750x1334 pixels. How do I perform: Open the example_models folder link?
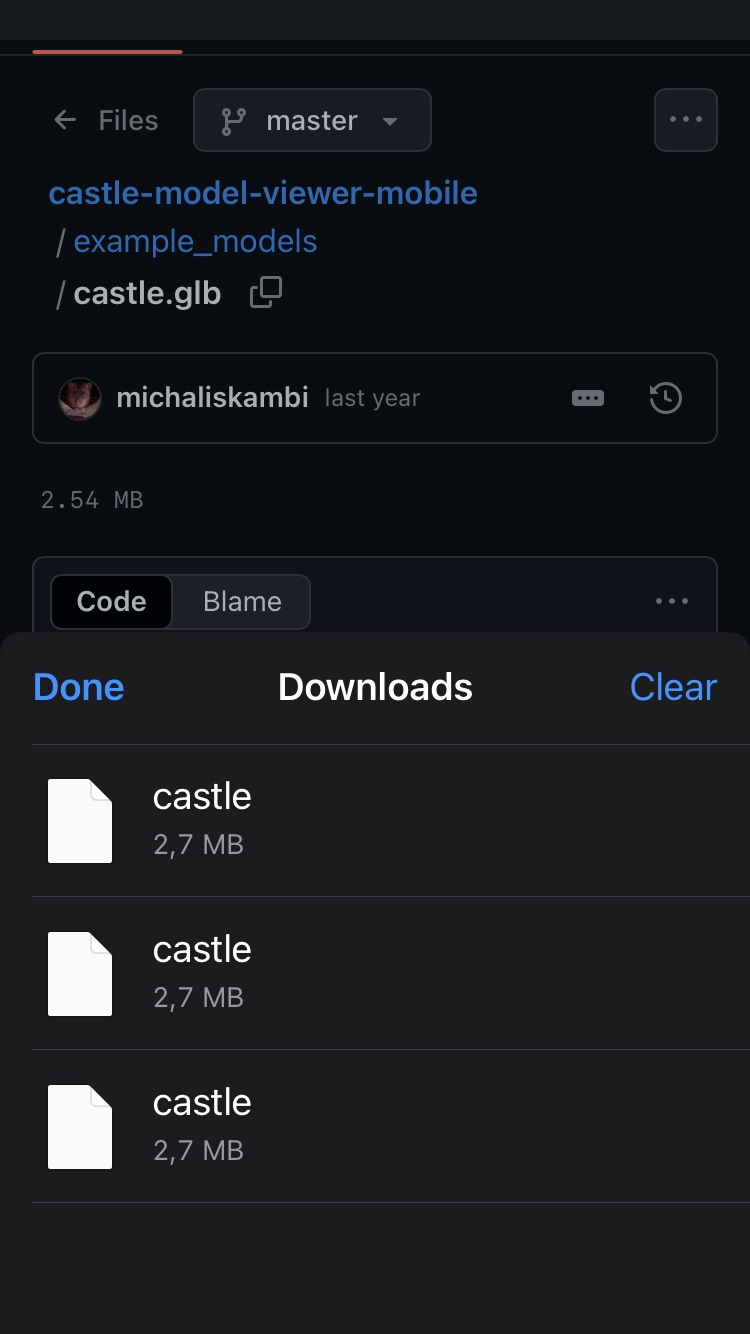[195, 241]
